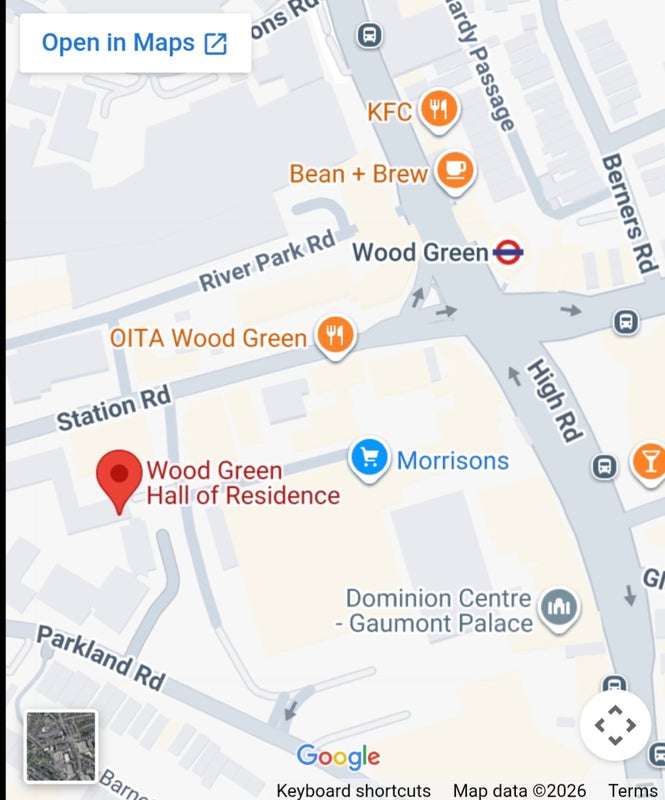Screen dimensions: 665x800
Task: Switch to satellite imagery thumbnail
Action: [61, 746]
